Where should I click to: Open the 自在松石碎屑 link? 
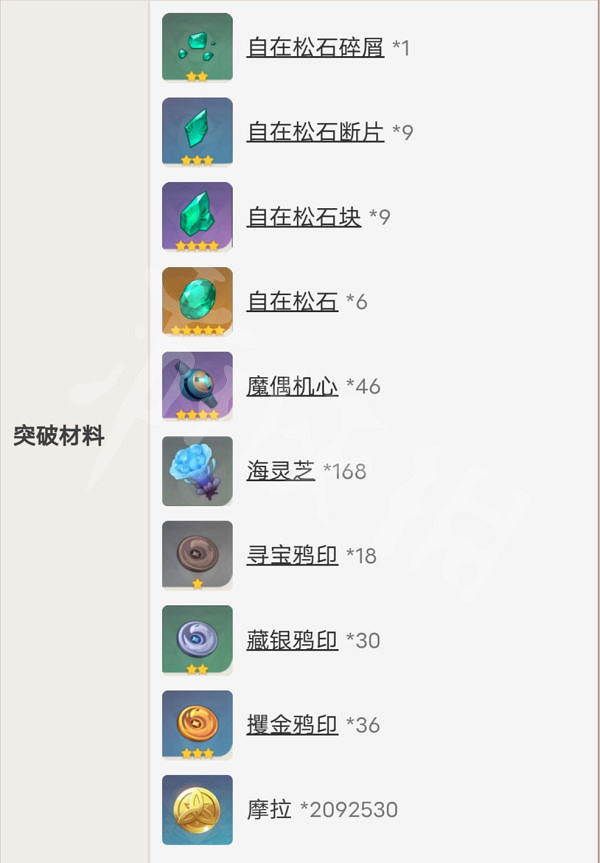315,47
